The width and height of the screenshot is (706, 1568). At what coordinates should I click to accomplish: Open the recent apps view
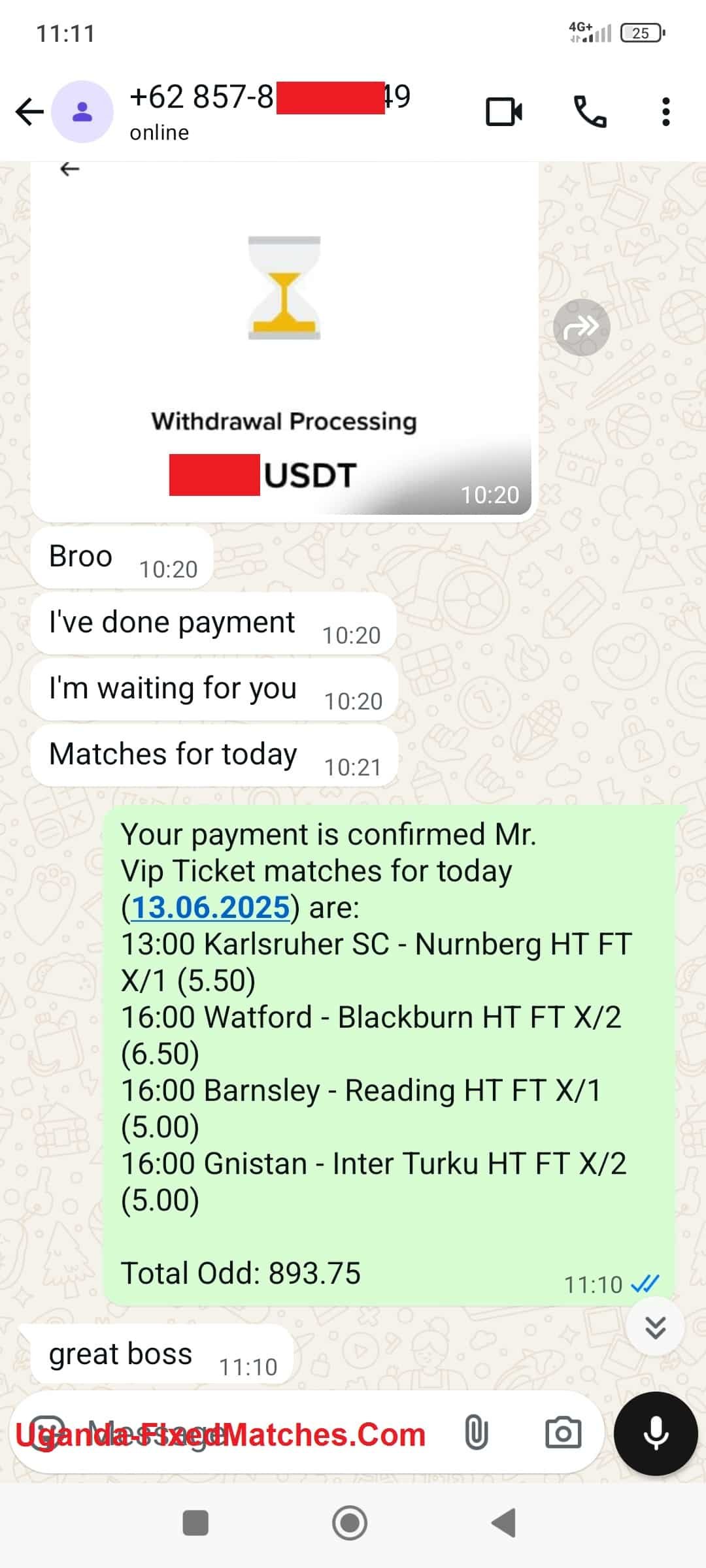195,1523
